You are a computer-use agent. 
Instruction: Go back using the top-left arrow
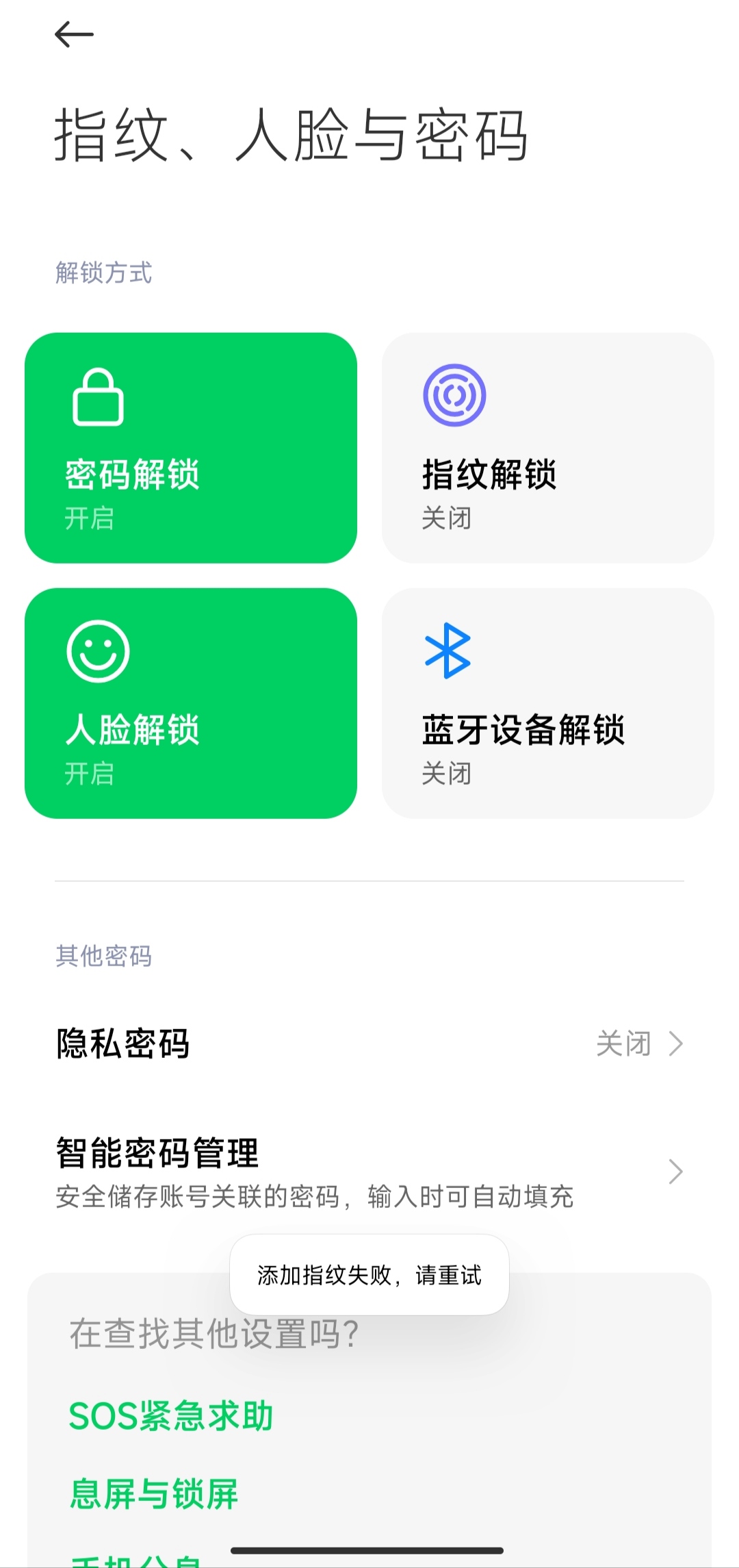[x=74, y=34]
